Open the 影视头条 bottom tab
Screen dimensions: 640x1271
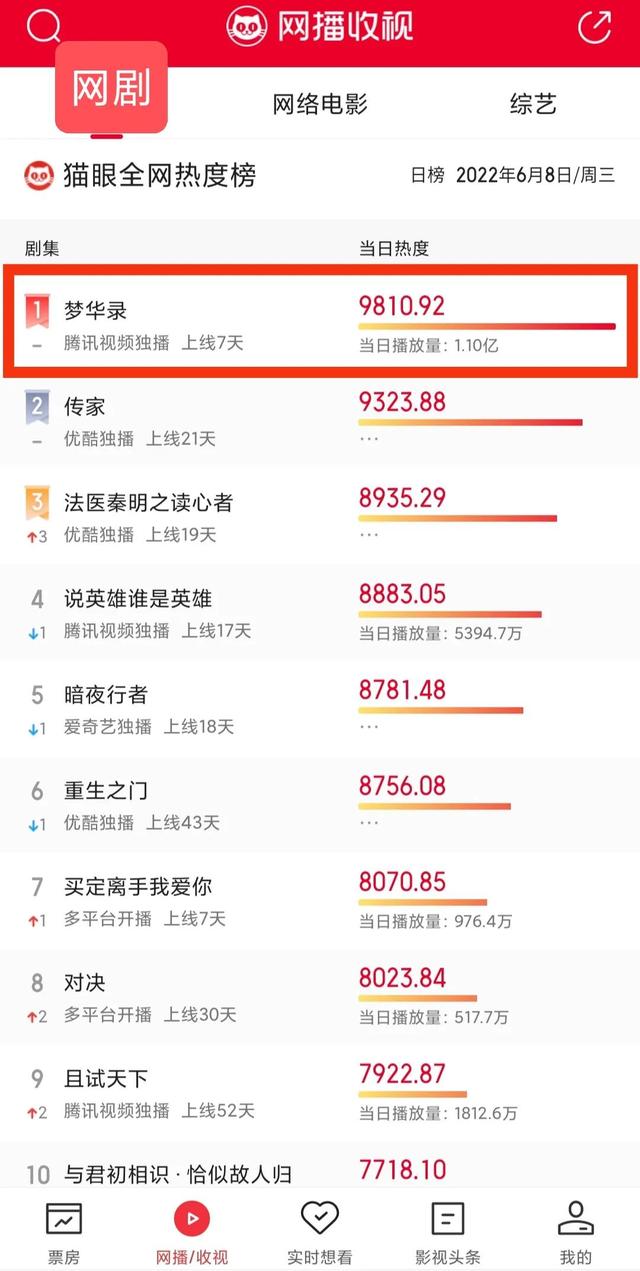(x=448, y=1232)
